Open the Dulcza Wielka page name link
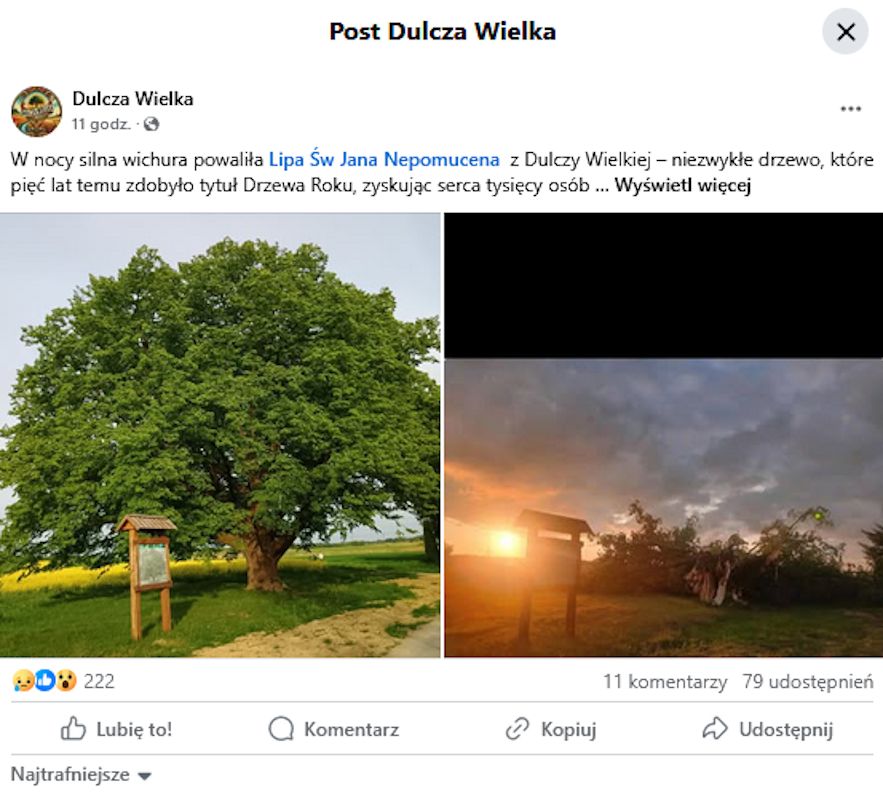883x800 pixels. [x=132, y=98]
